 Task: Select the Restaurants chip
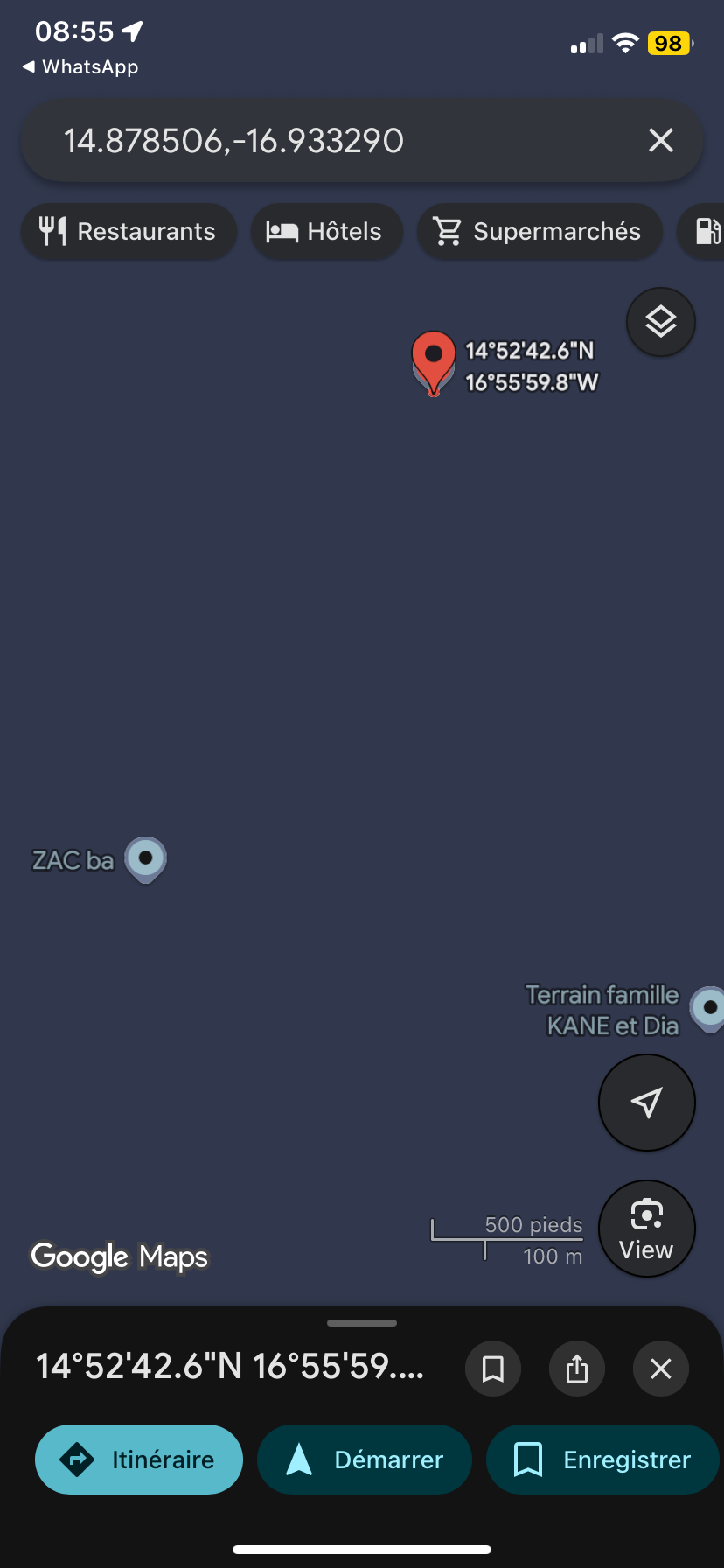pyautogui.click(x=129, y=232)
